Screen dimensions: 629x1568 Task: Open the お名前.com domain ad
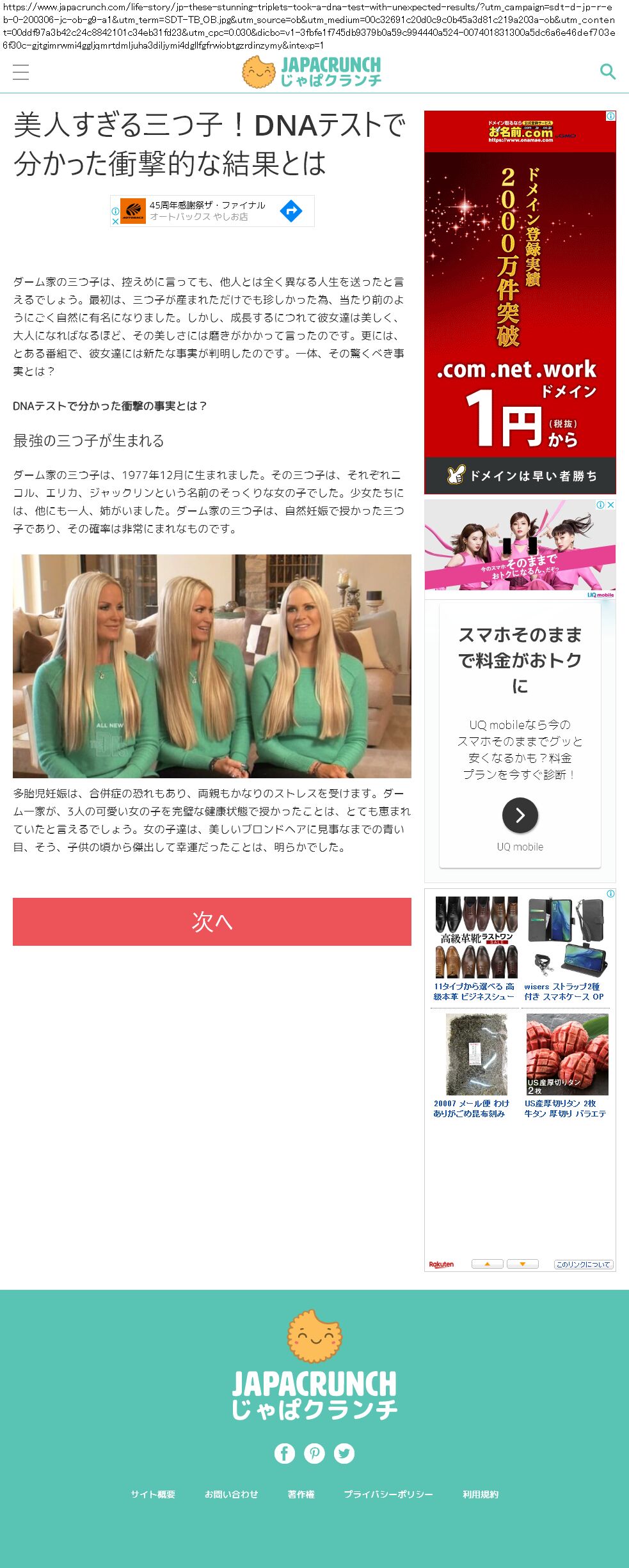coord(520,302)
